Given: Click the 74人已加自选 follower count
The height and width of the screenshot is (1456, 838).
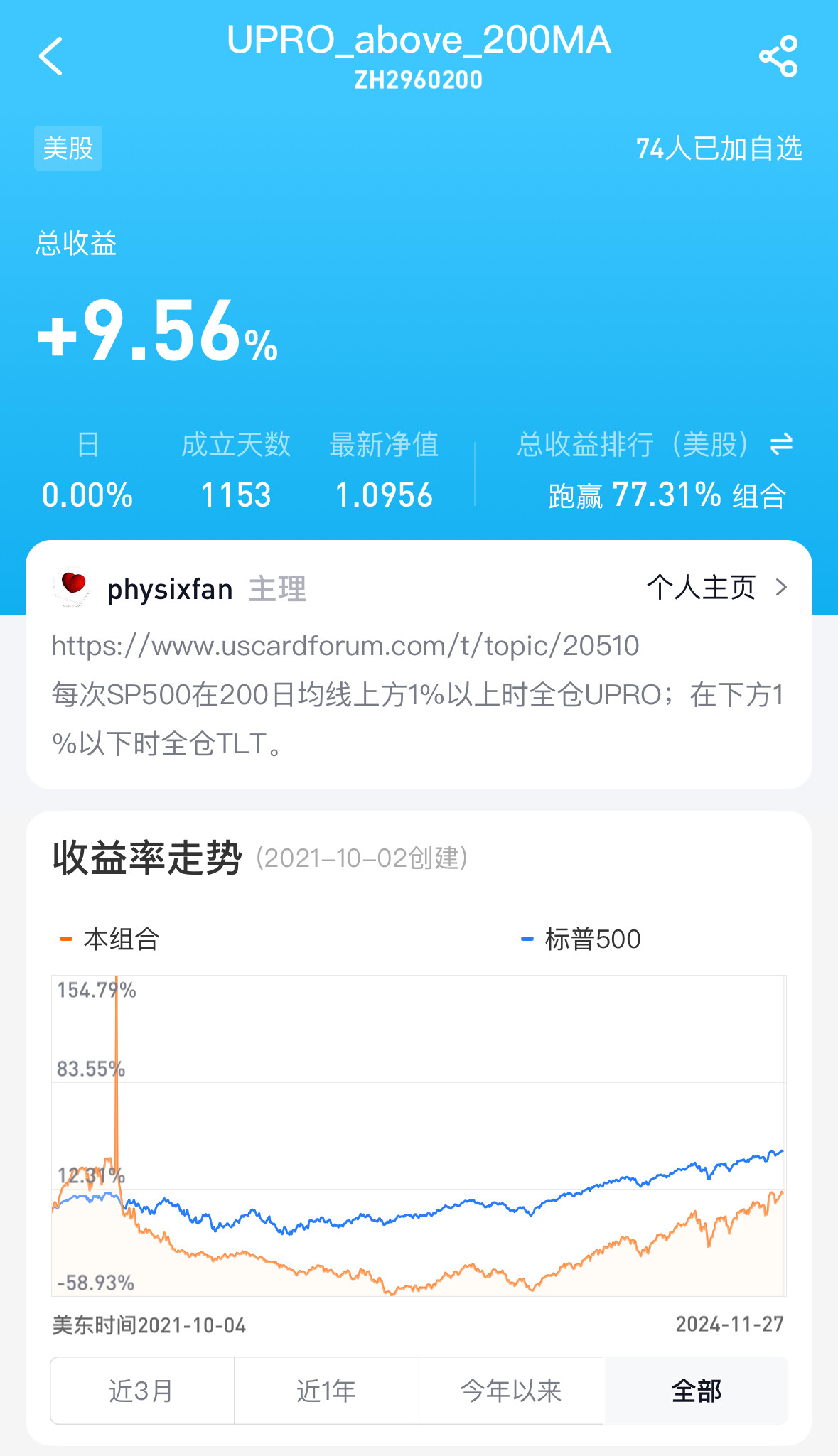Looking at the screenshot, I should click(719, 149).
